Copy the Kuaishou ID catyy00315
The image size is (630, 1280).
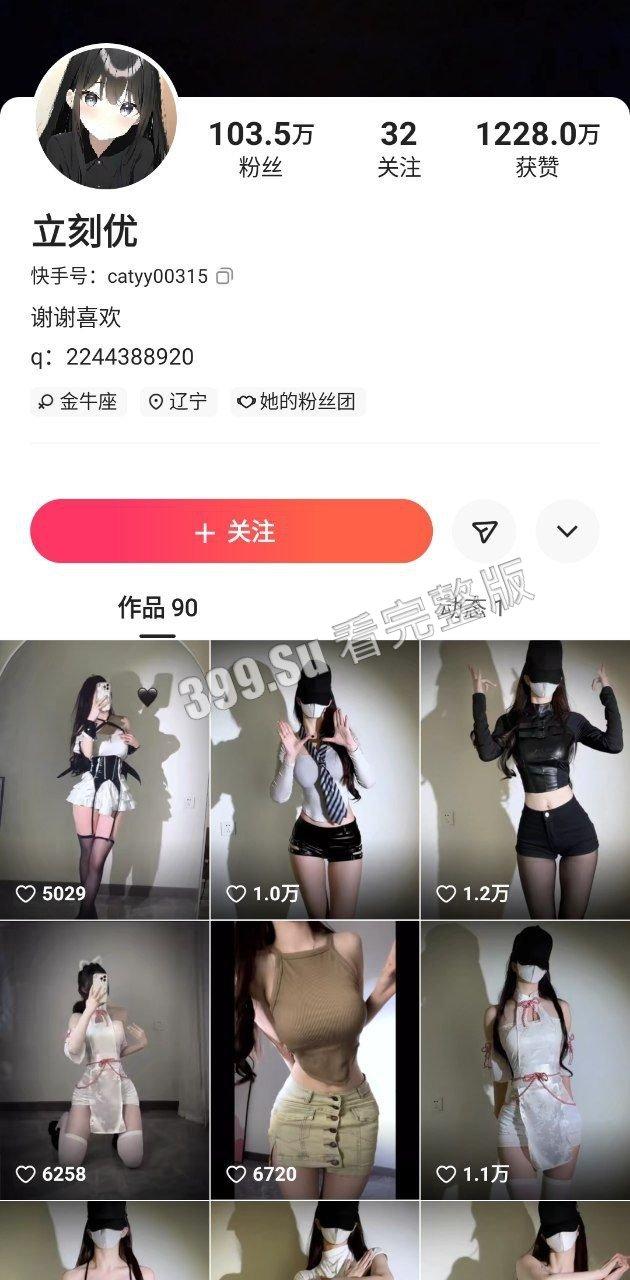[225, 276]
